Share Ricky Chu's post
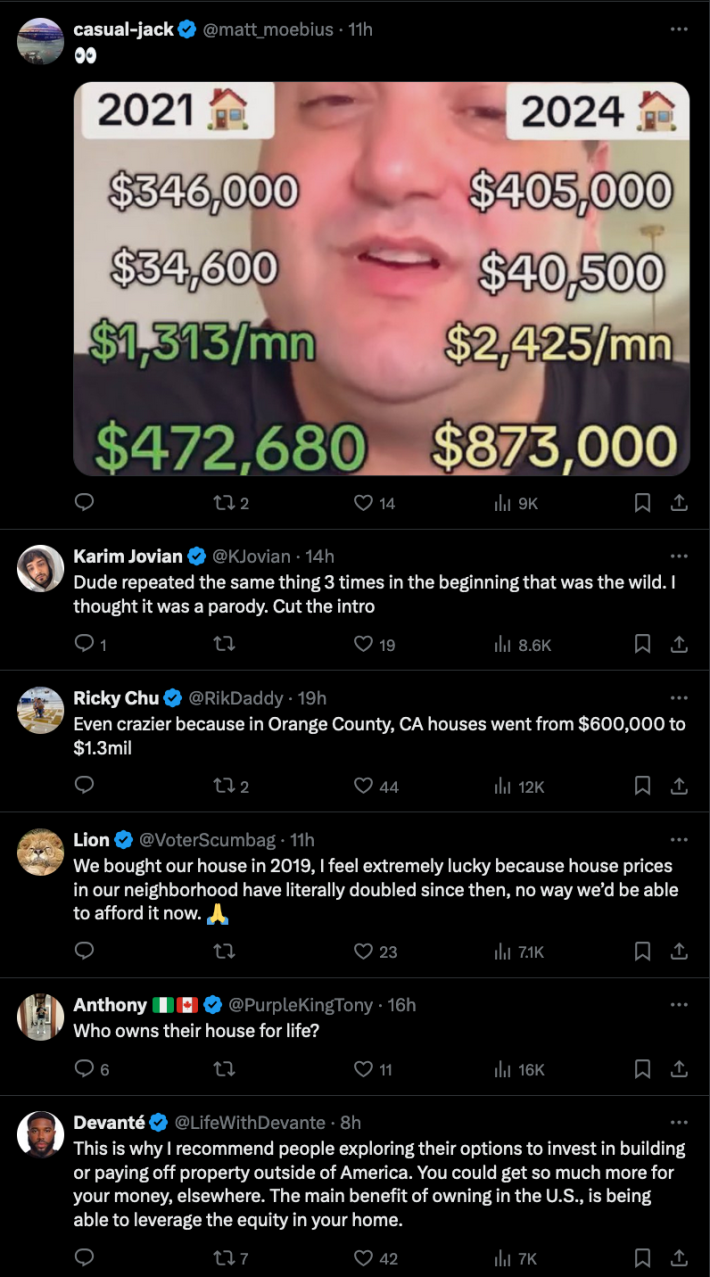This screenshot has width=710, height=1277. (x=679, y=786)
